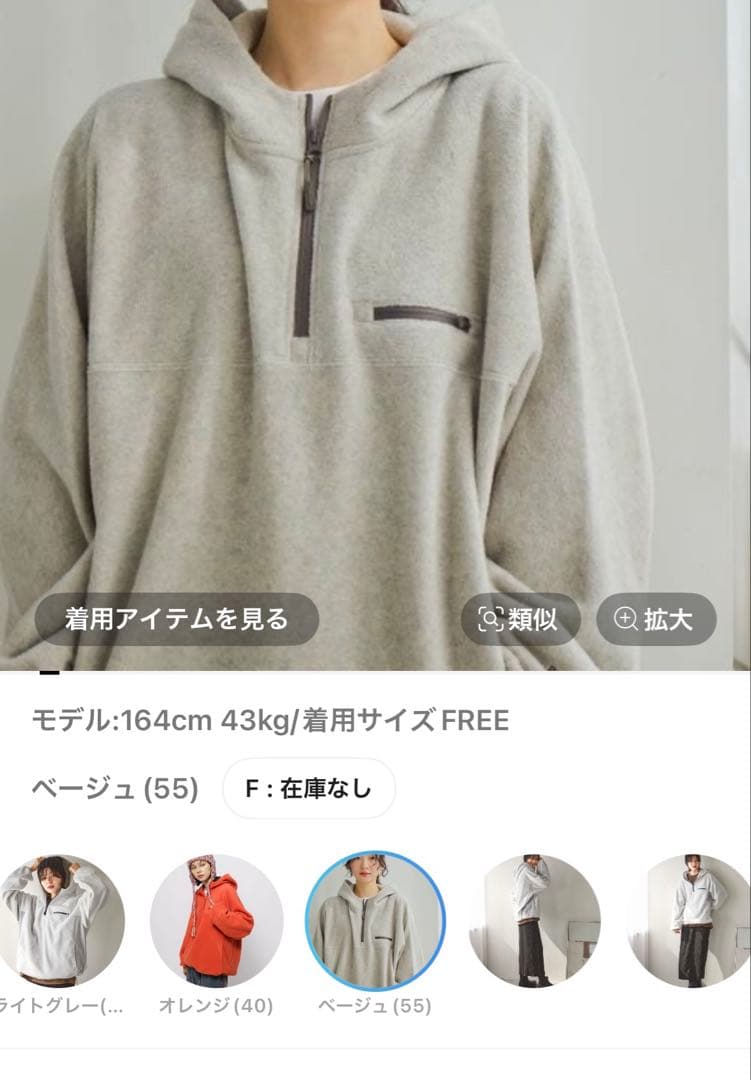Tap the 拡大 text inside its pill
751x1080 pixels.
click(x=668, y=619)
